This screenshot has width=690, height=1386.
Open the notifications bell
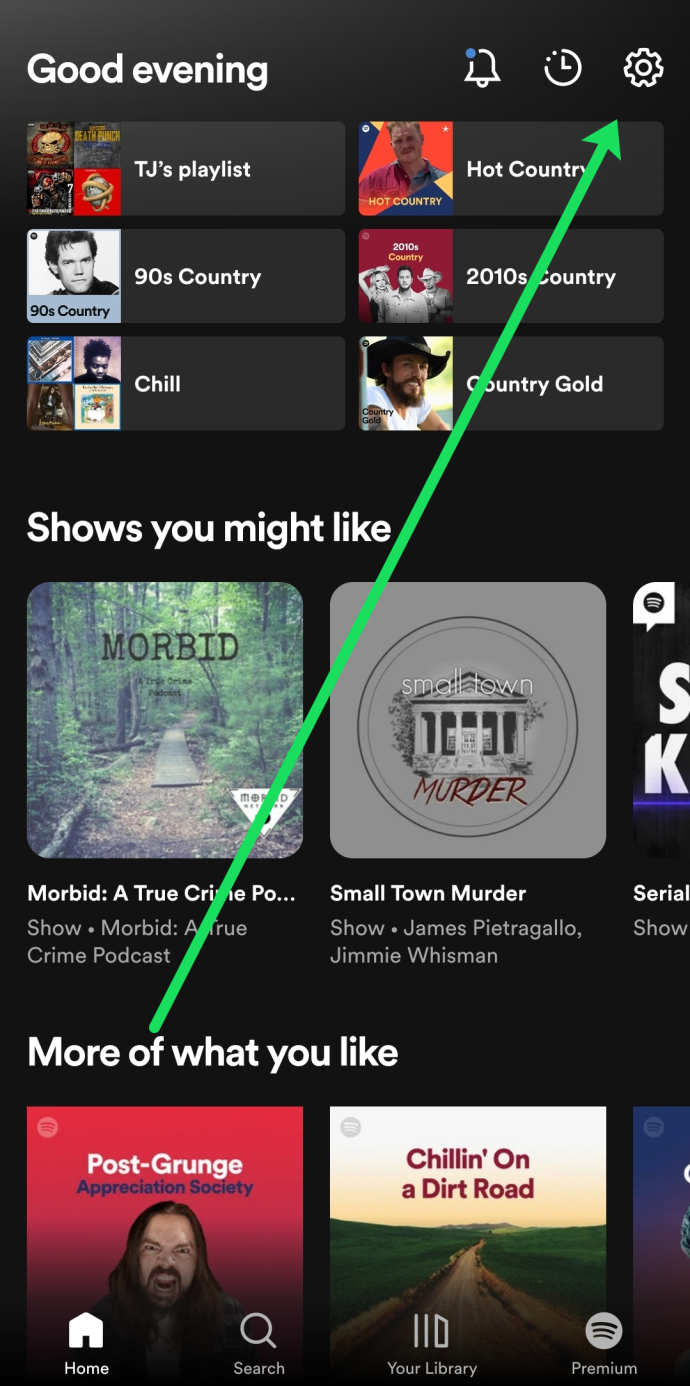click(x=482, y=68)
